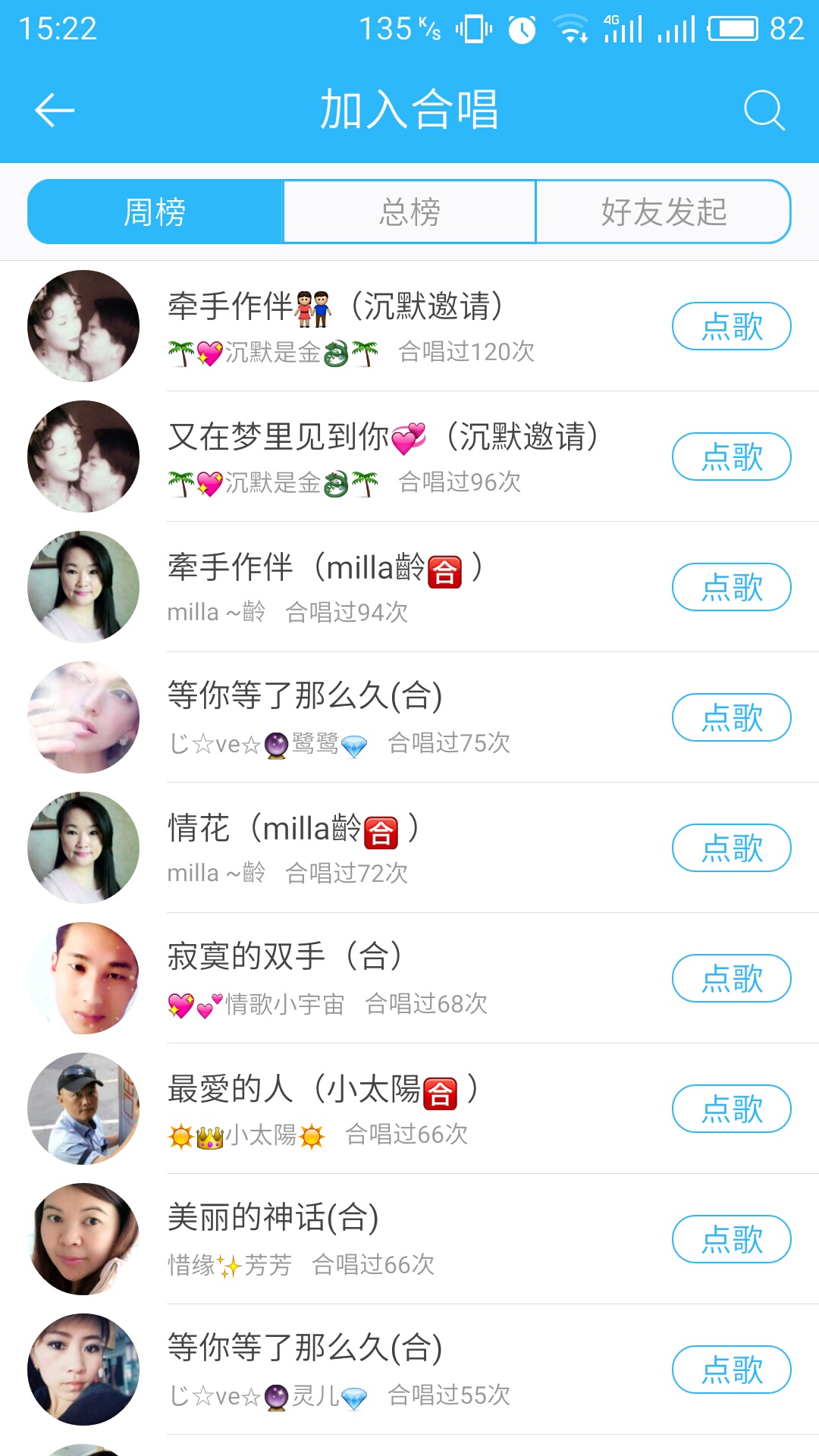Viewport: 819px width, 1456px height.
Task: Open search with the magnifier icon
Action: [764, 109]
